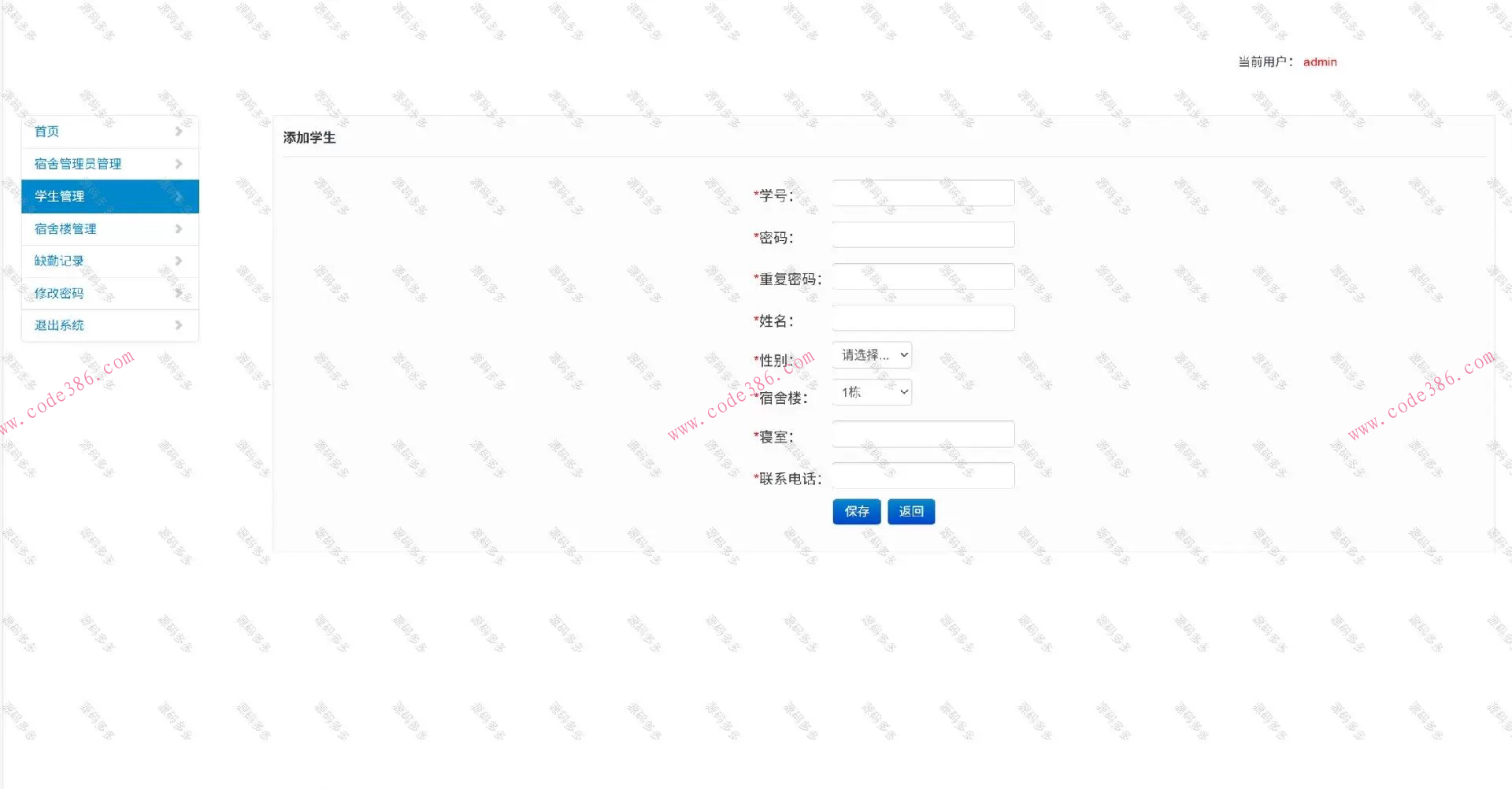Click the 返回 button
Image resolution: width=1512 pixels, height=789 pixels.
coord(910,512)
